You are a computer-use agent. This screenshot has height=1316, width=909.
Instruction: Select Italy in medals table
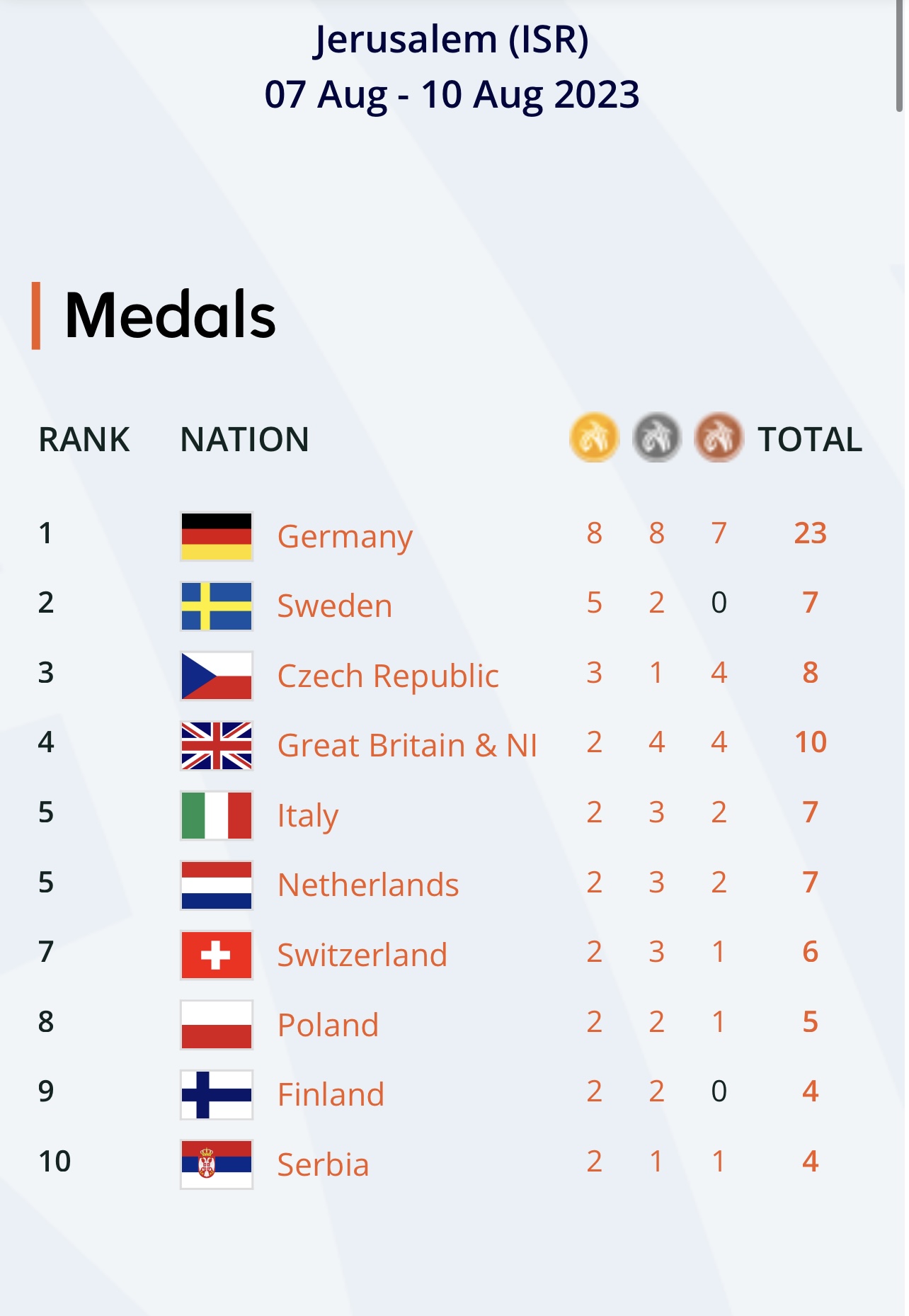tap(307, 815)
